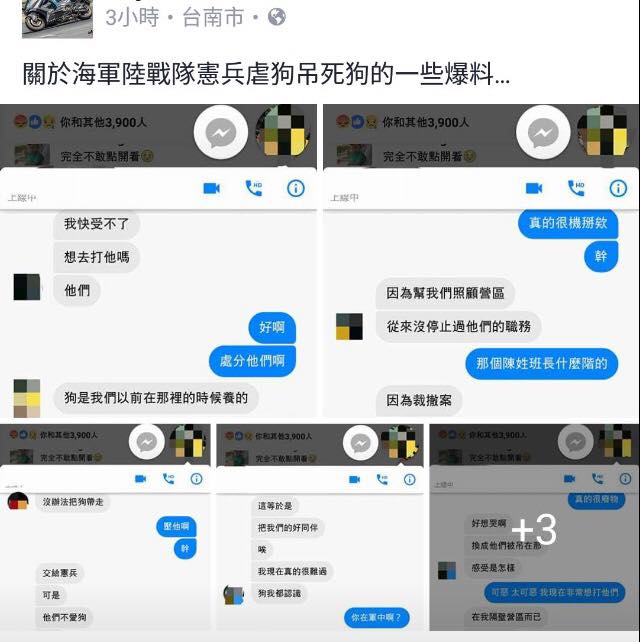View the +3 remaining photos
The height and width of the screenshot is (642, 640).
534,529
